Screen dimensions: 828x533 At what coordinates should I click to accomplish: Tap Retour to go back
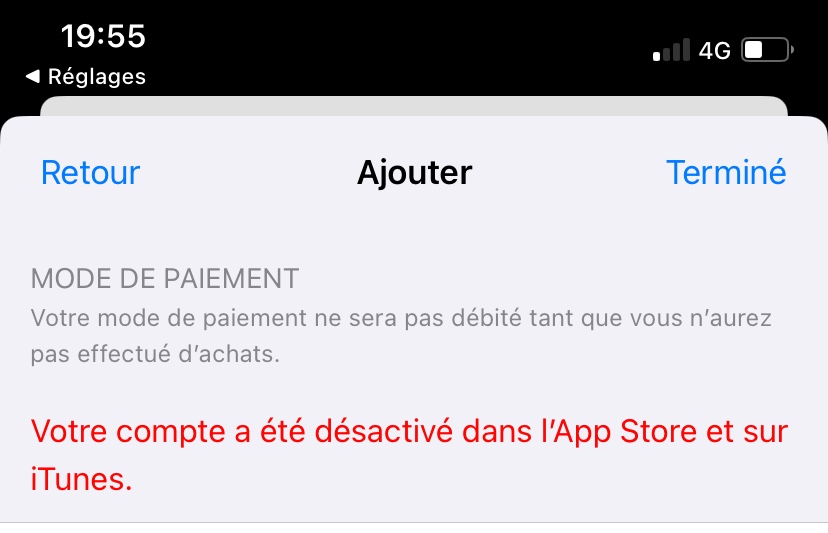90,173
